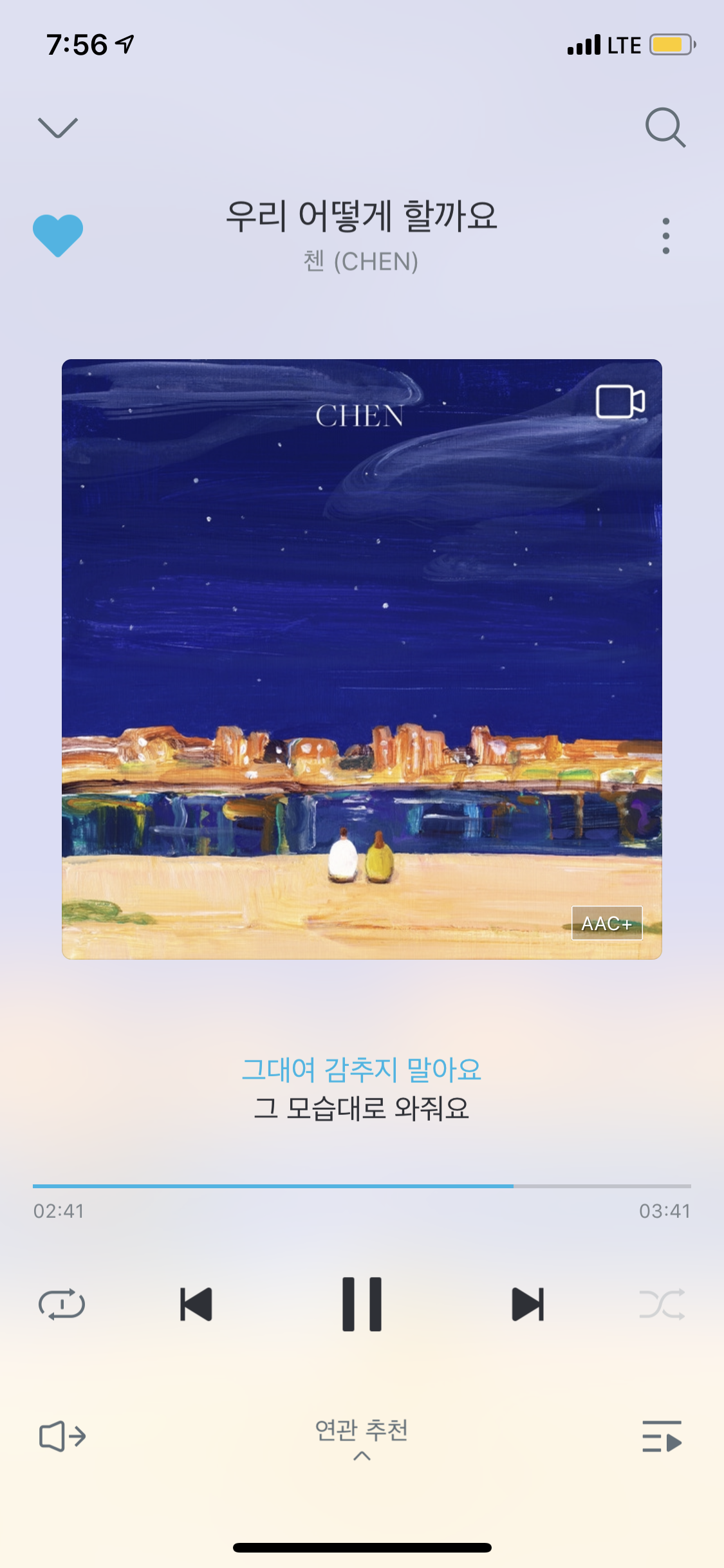Tap the AAC+ audio quality badge
This screenshot has height=1568, width=724.
[x=606, y=923]
